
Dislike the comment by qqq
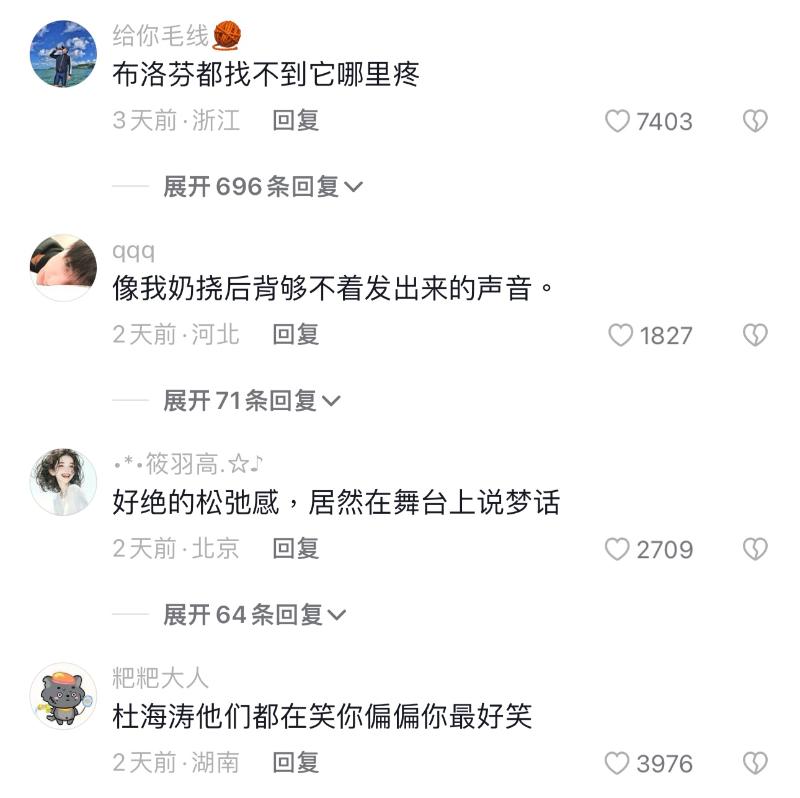754,336
